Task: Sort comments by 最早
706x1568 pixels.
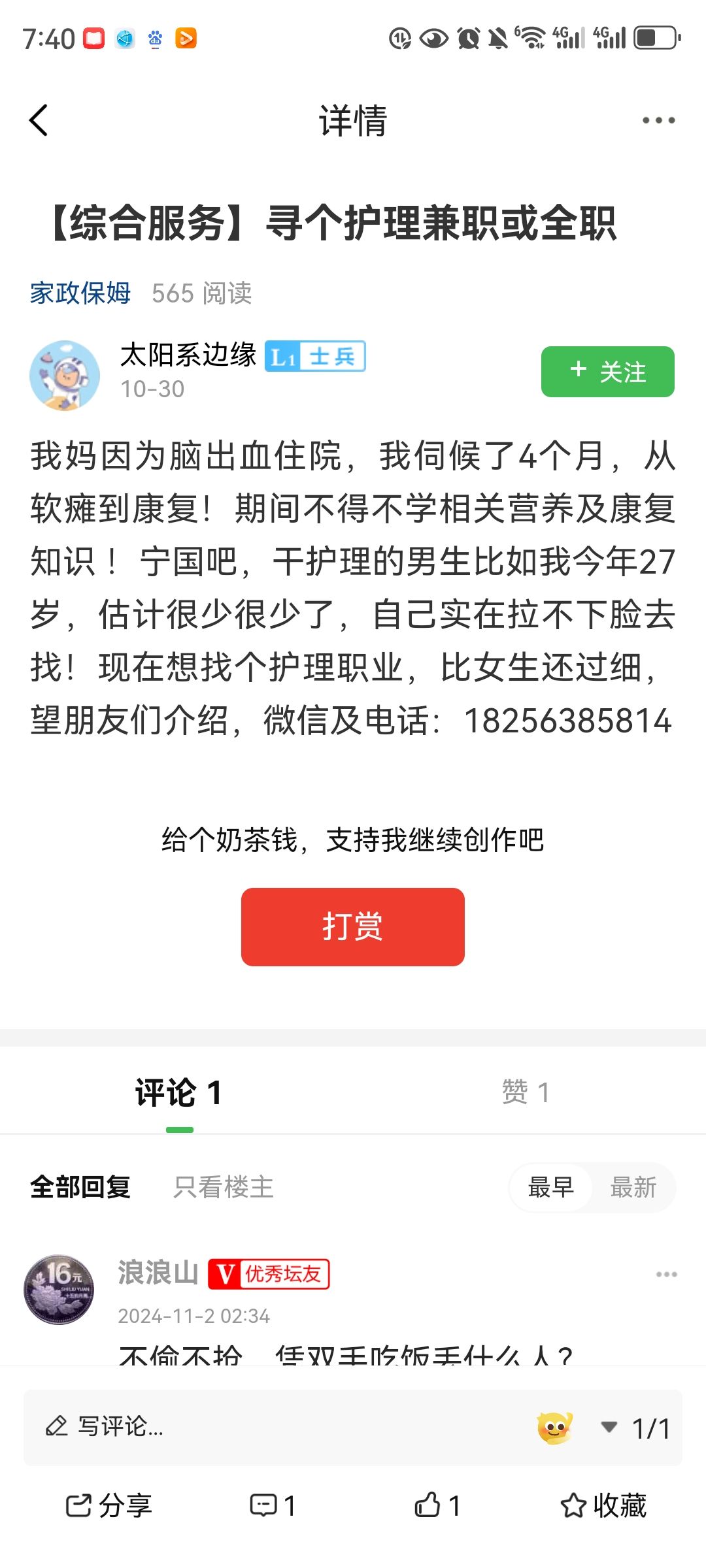Action: [x=551, y=1187]
